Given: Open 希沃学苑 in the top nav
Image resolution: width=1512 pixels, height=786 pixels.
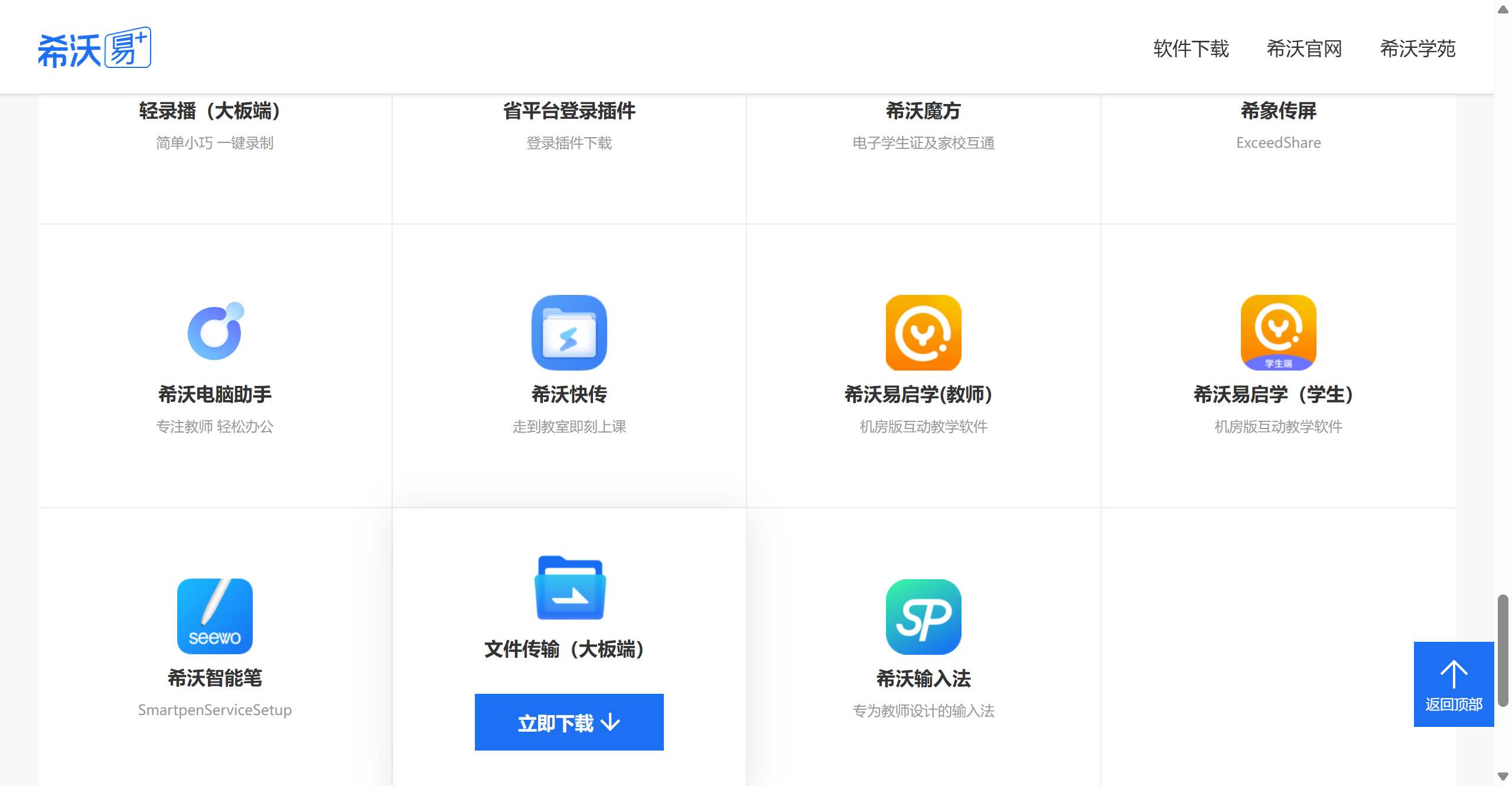Looking at the screenshot, I should point(1417,48).
